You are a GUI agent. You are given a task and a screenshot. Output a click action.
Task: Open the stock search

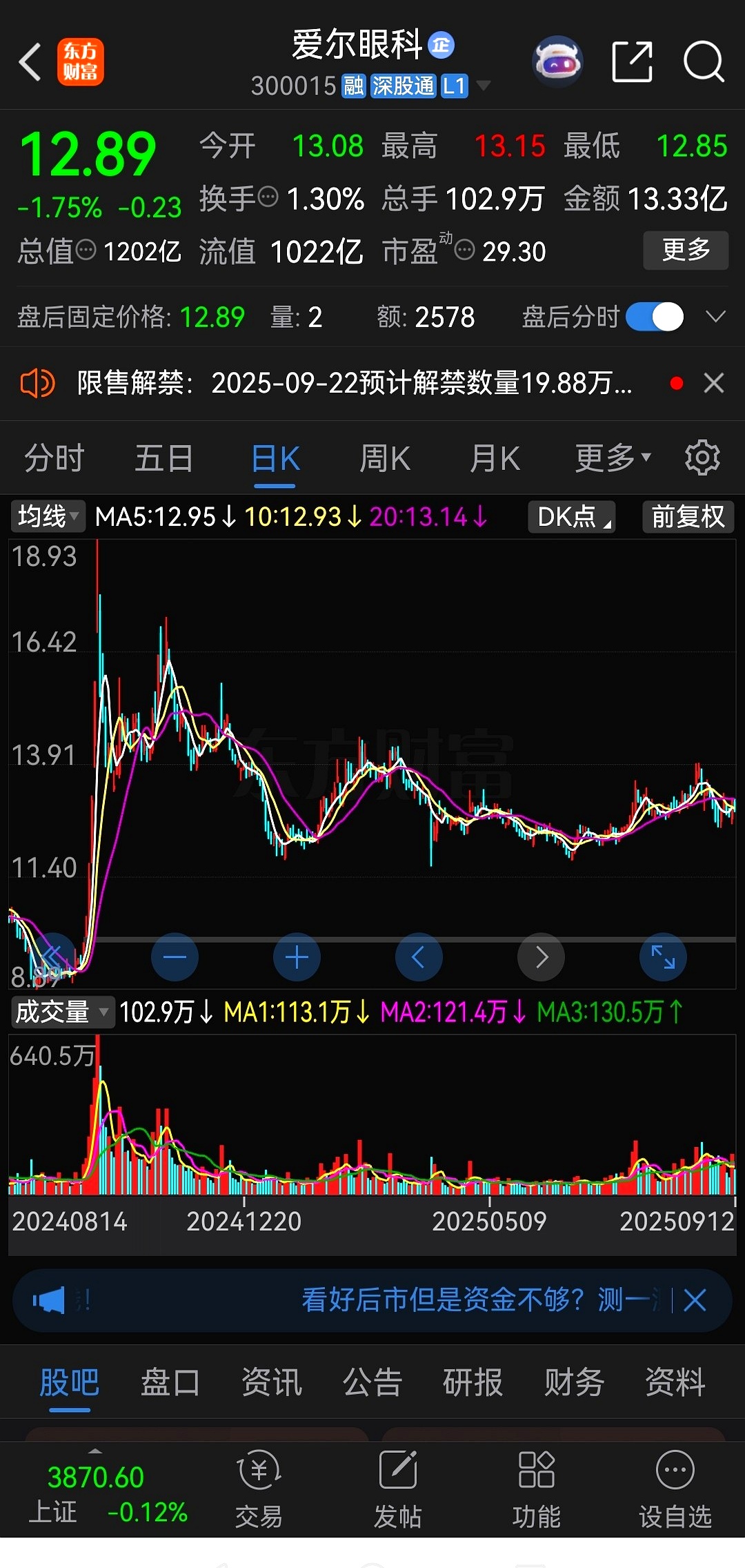(704, 62)
